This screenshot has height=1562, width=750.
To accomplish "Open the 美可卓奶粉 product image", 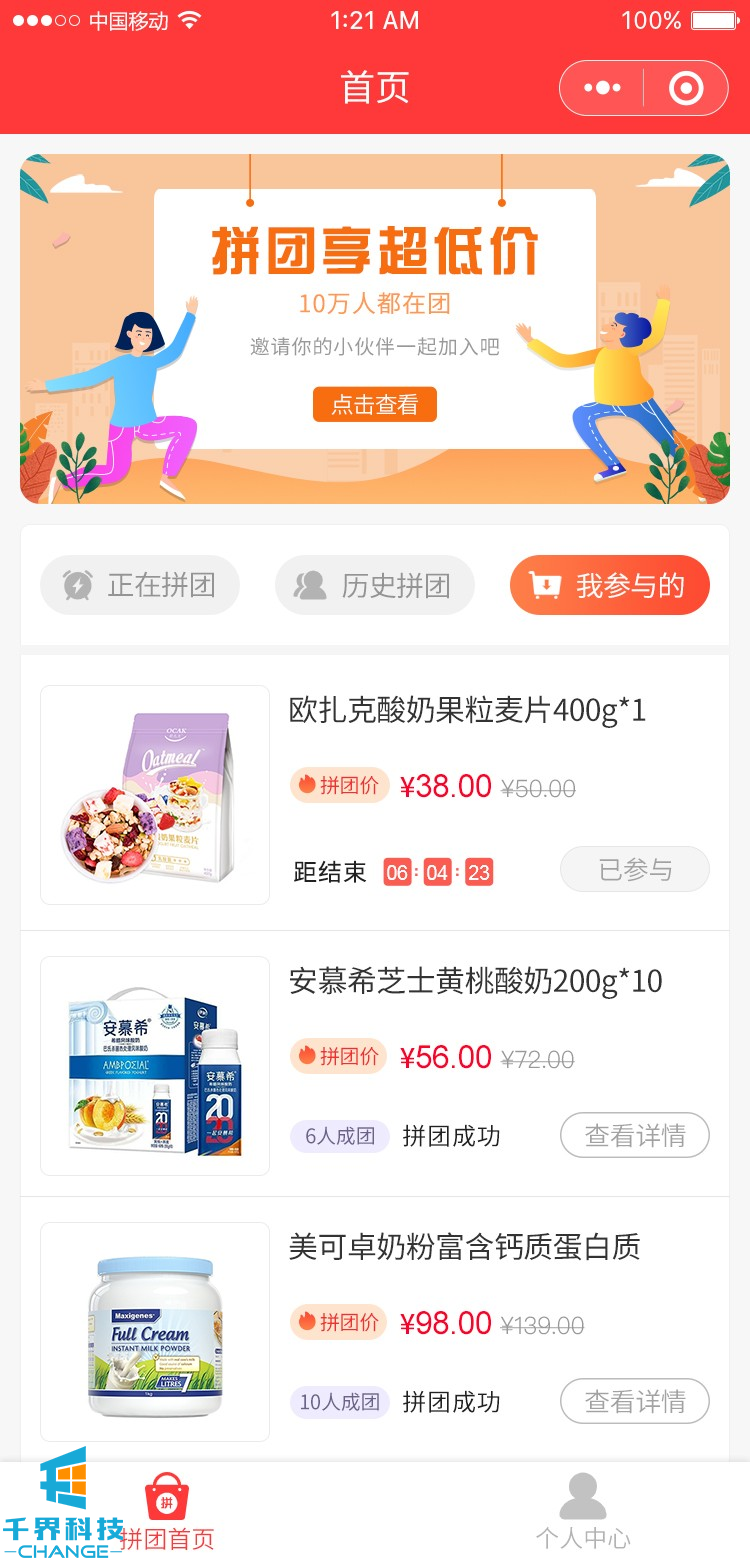I will (x=155, y=1332).
